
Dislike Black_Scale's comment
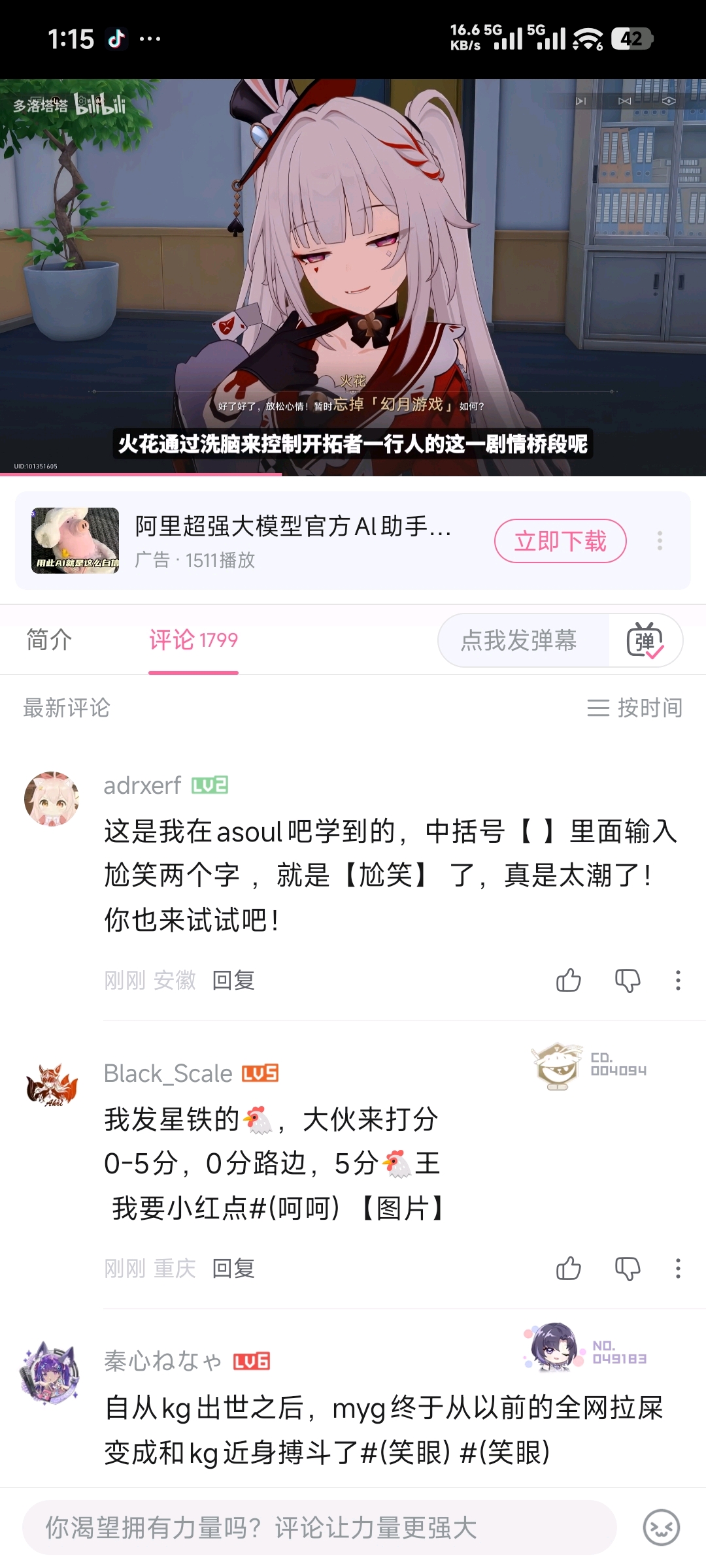coord(628,1268)
